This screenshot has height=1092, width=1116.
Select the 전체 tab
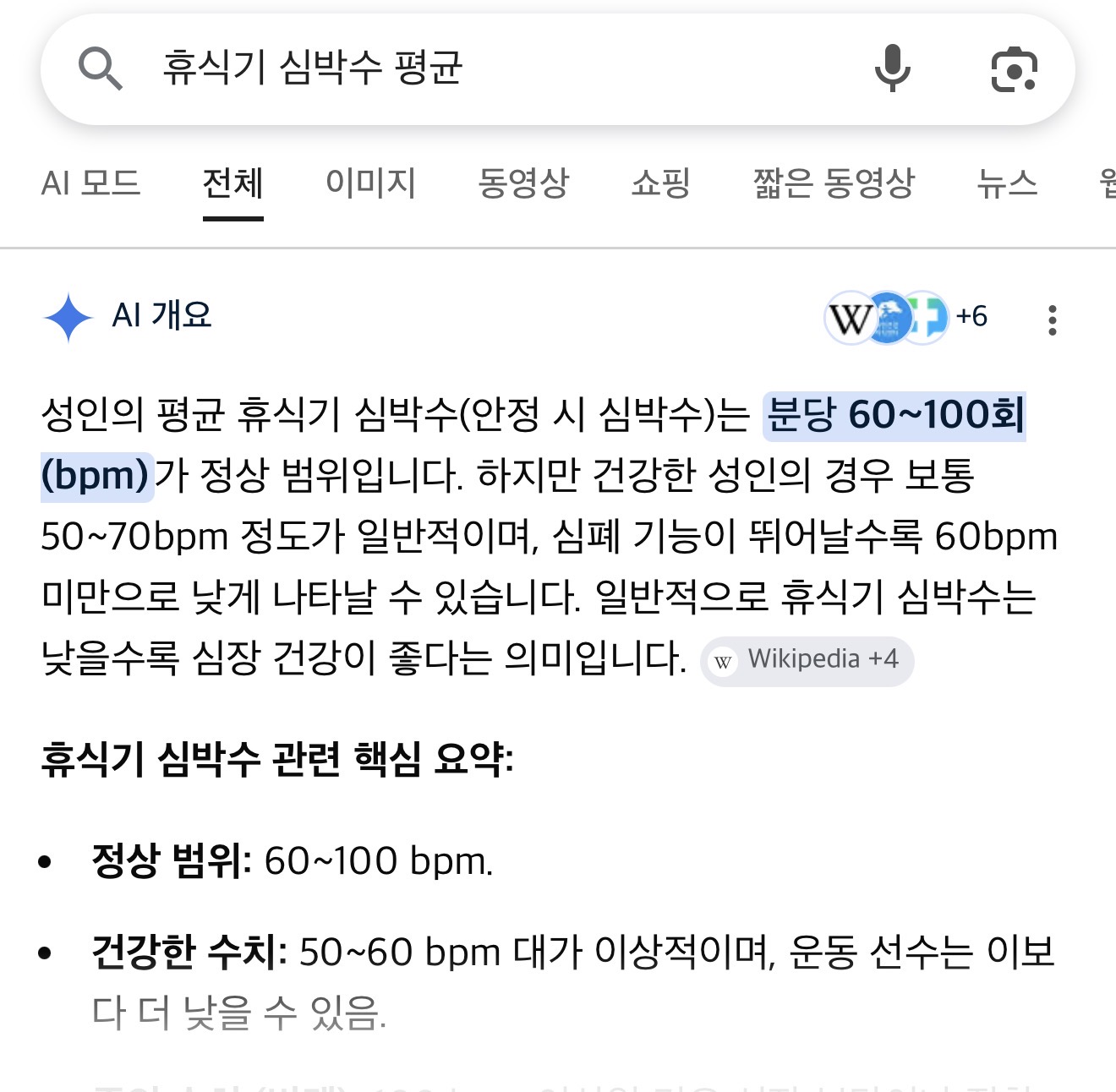click(232, 183)
